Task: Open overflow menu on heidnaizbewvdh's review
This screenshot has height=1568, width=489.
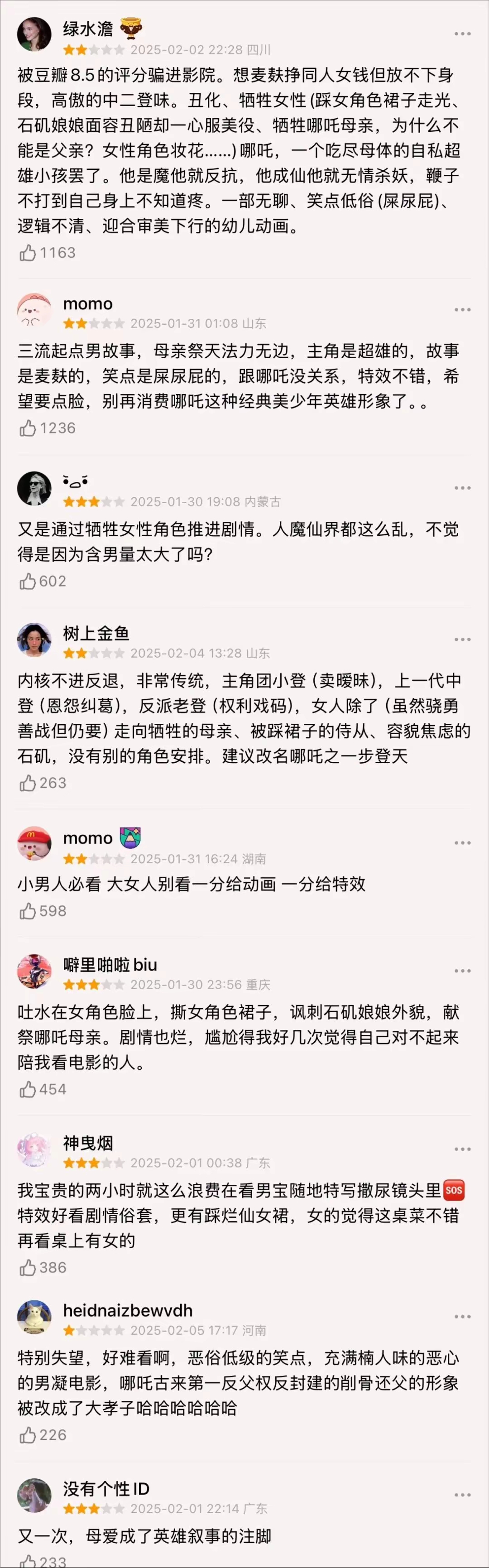Action: (462, 1317)
